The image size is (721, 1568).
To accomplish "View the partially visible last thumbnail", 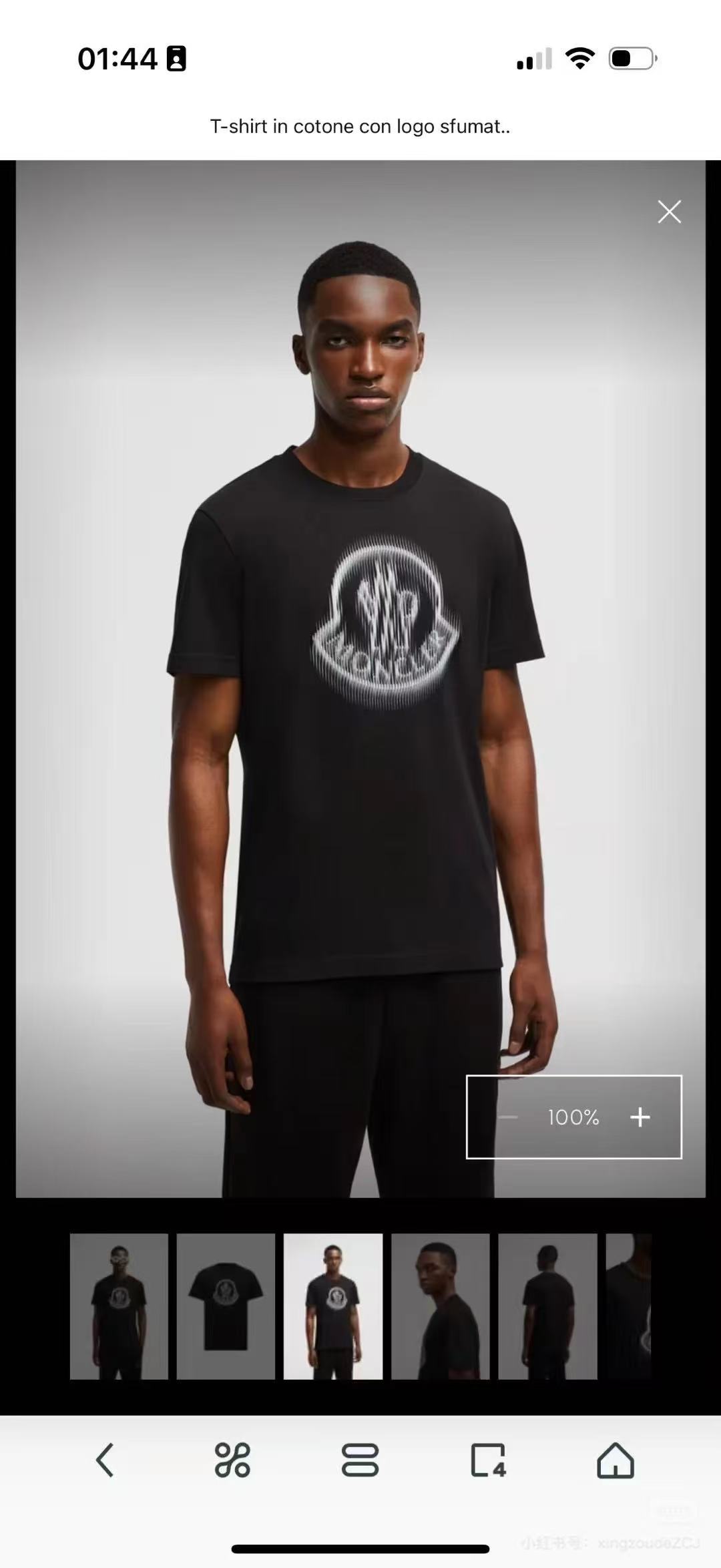I will coord(628,1306).
